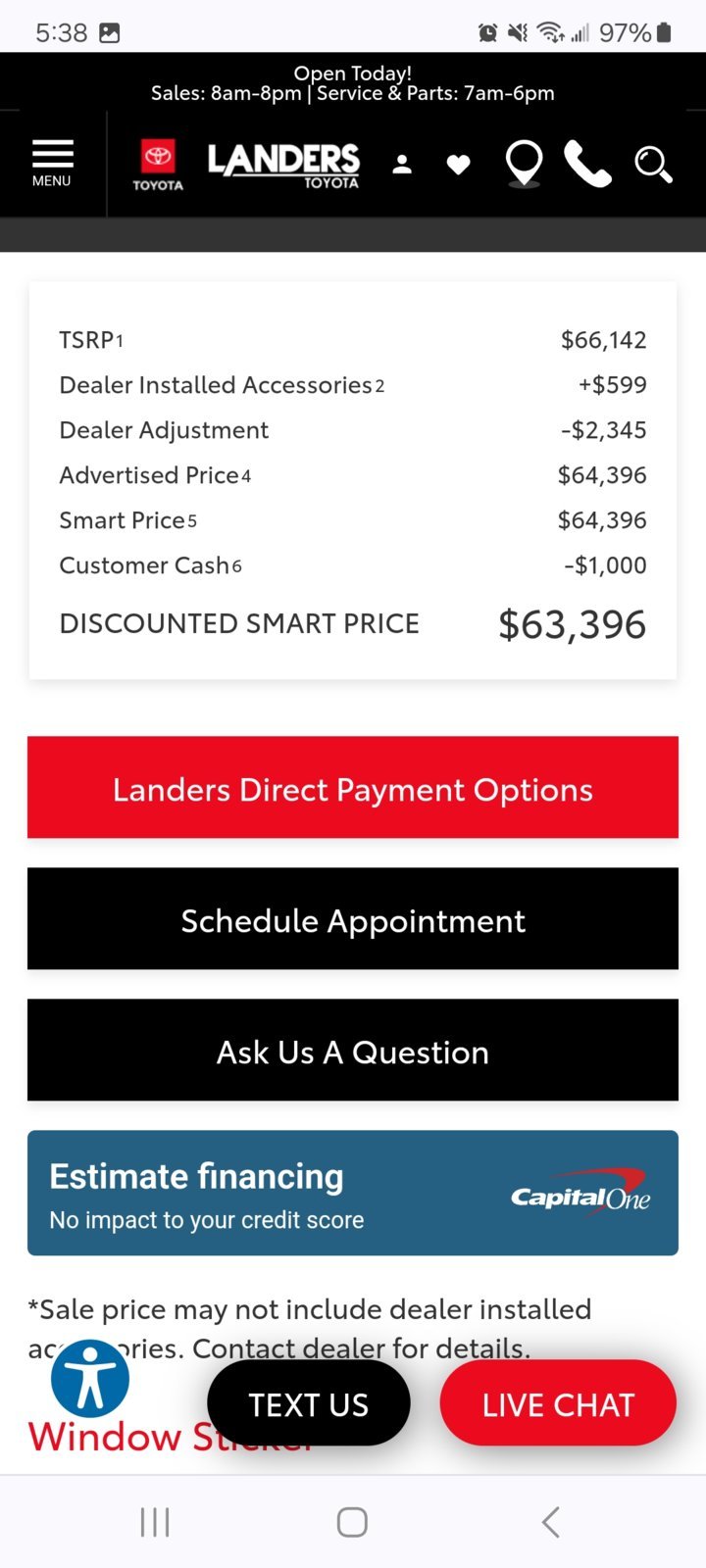Screen dimensions: 706x1568
Task: Open the hamburger MENU button
Action: click(52, 163)
